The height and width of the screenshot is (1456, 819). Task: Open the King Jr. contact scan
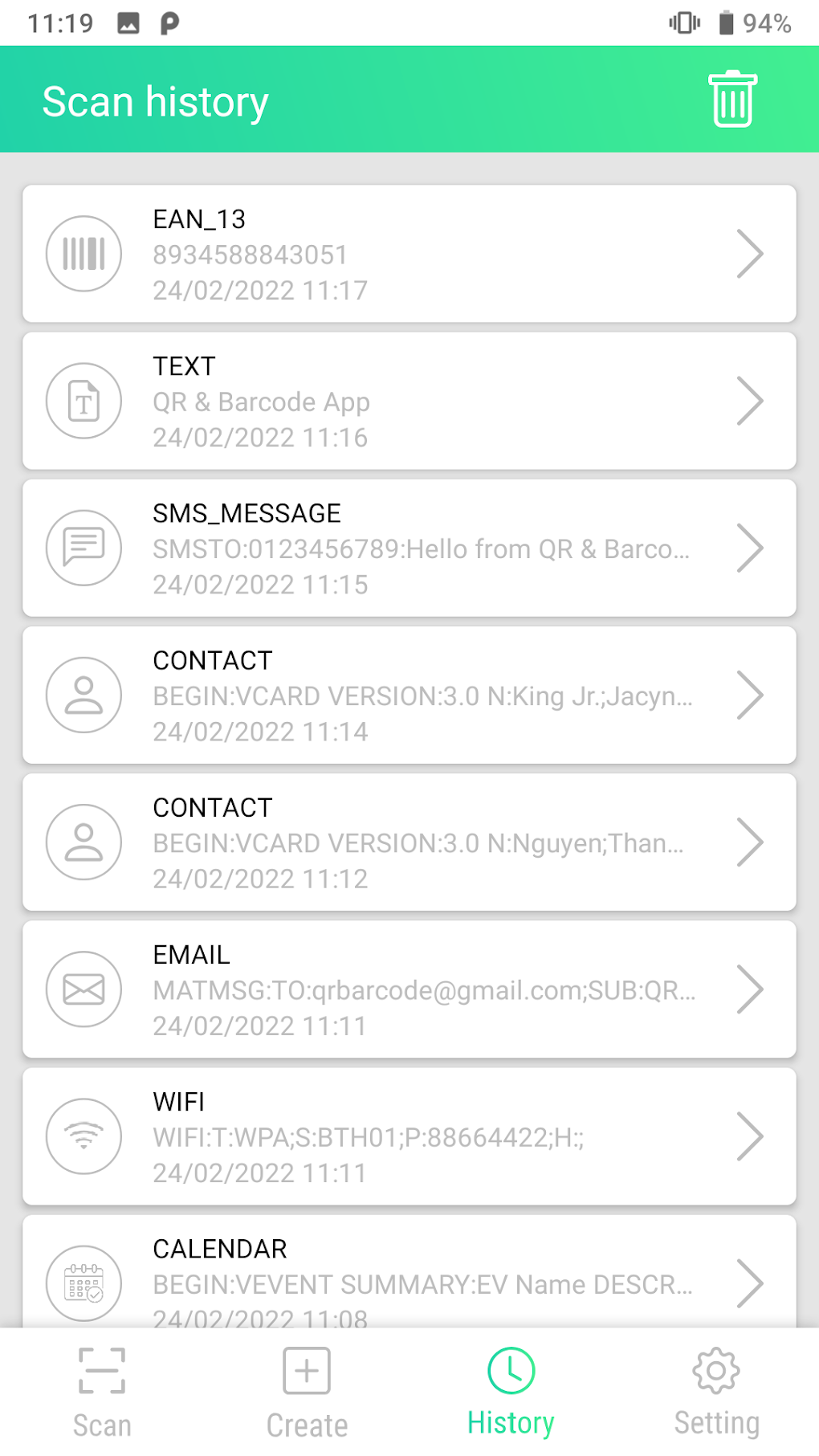coord(409,695)
